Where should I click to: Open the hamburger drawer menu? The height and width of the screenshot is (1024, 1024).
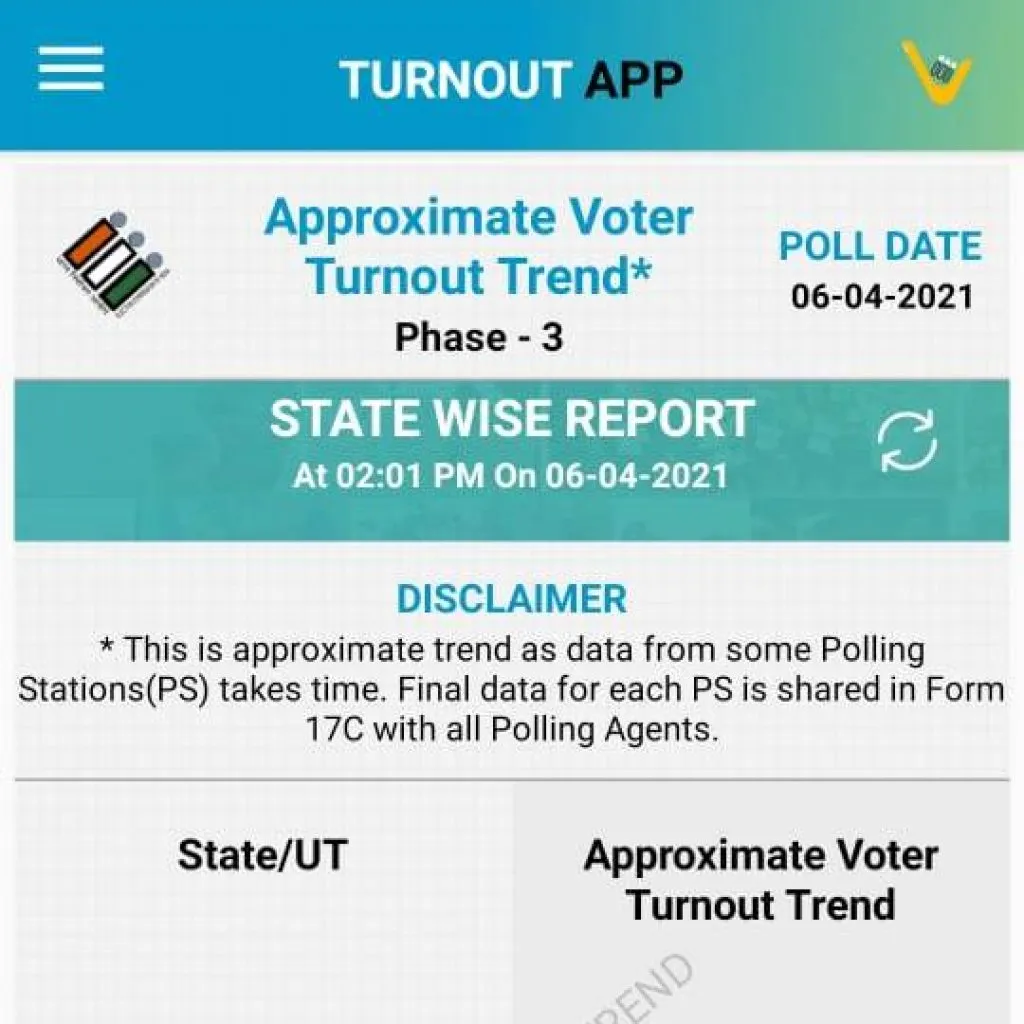[x=71, y=71]
